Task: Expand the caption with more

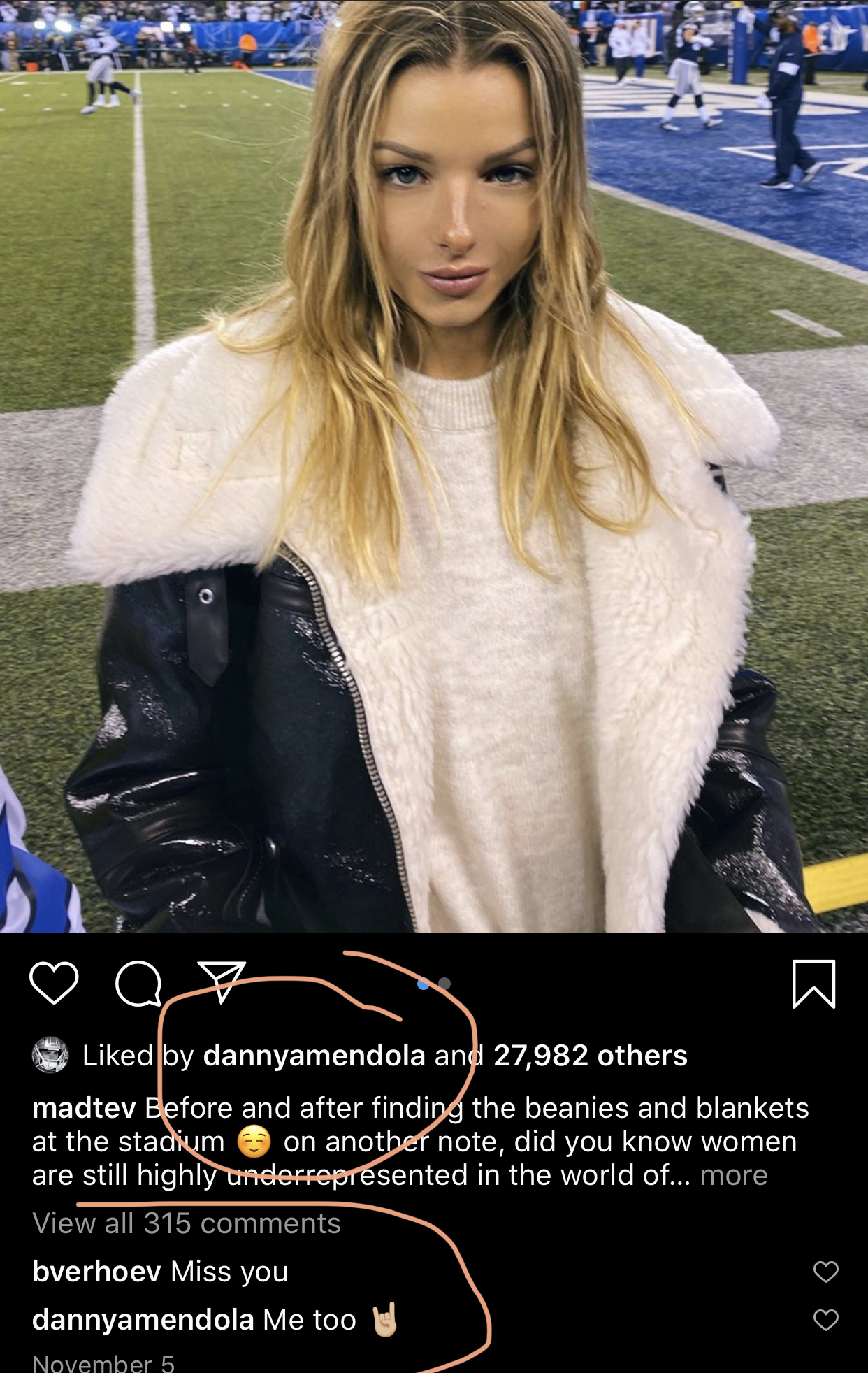Action: click(x=734, y=1175)
